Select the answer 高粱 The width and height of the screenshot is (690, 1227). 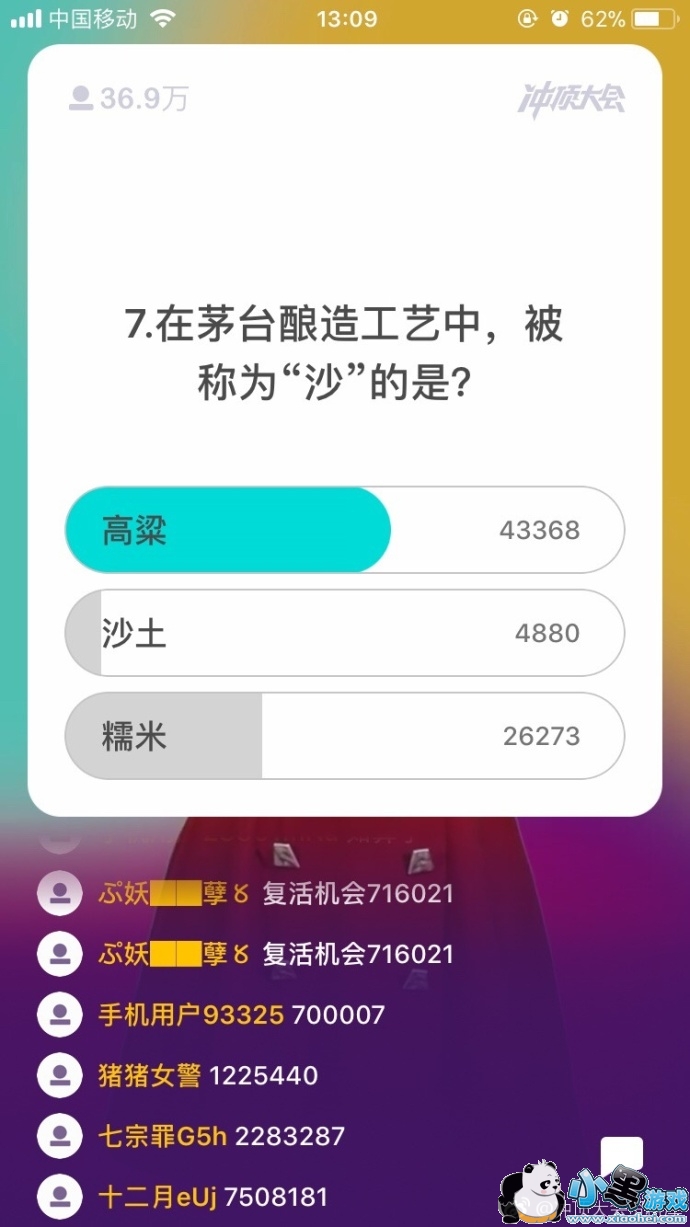pyautogui.click(x=344, y=530)
